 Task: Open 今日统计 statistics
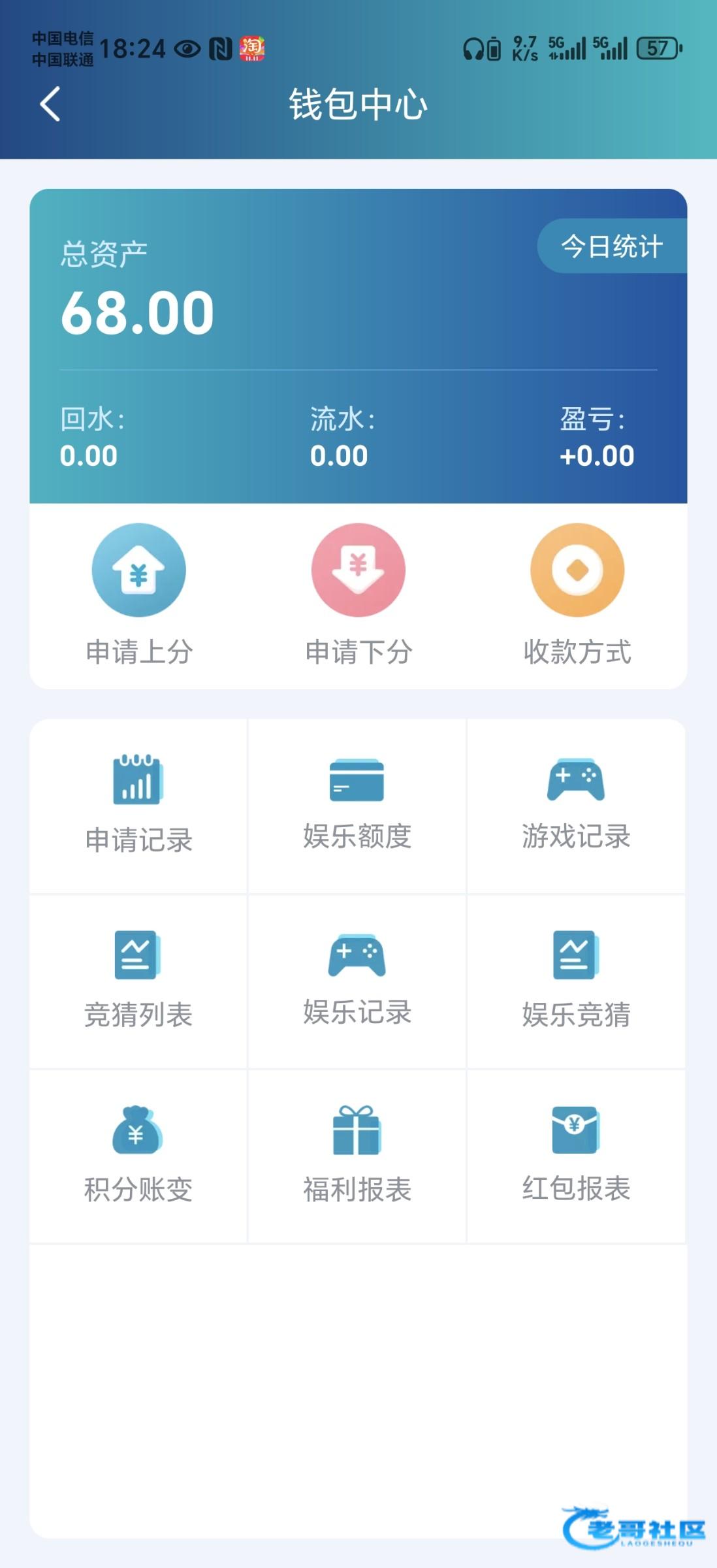[x=612, y=246]
